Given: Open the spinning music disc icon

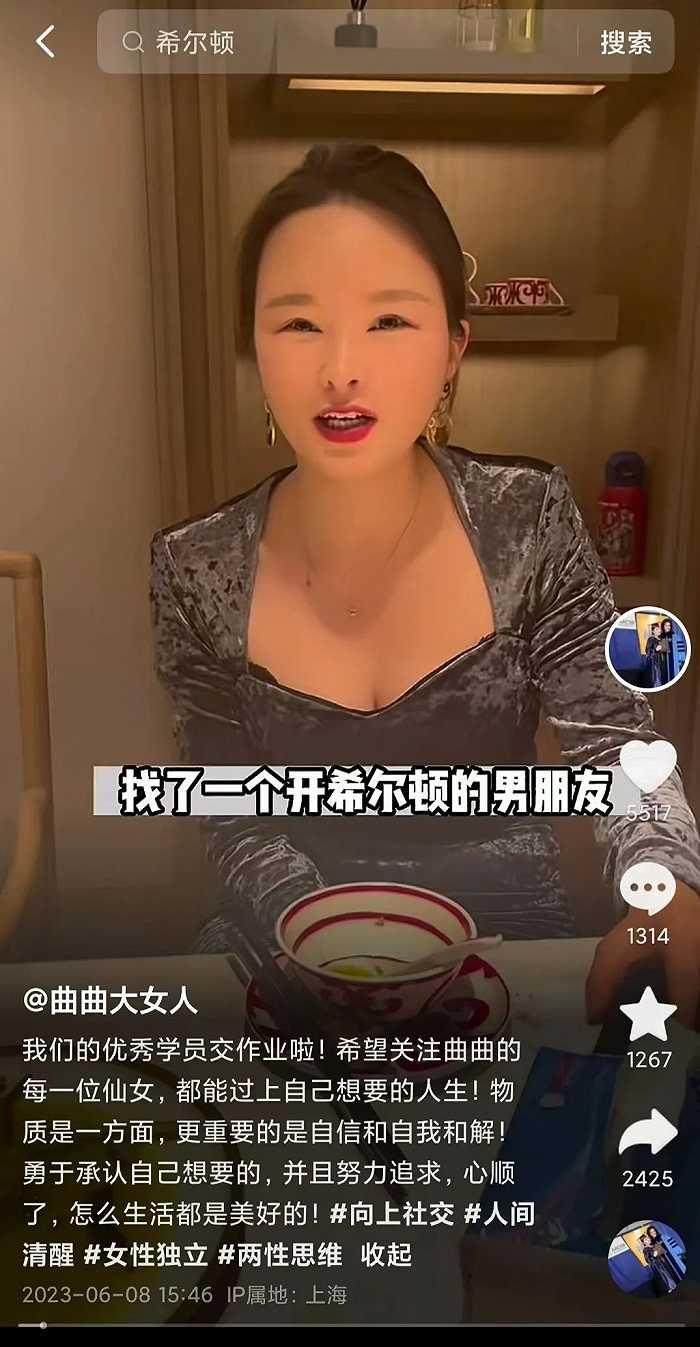Looking at the screenshot, I should tap(647, 1258).
